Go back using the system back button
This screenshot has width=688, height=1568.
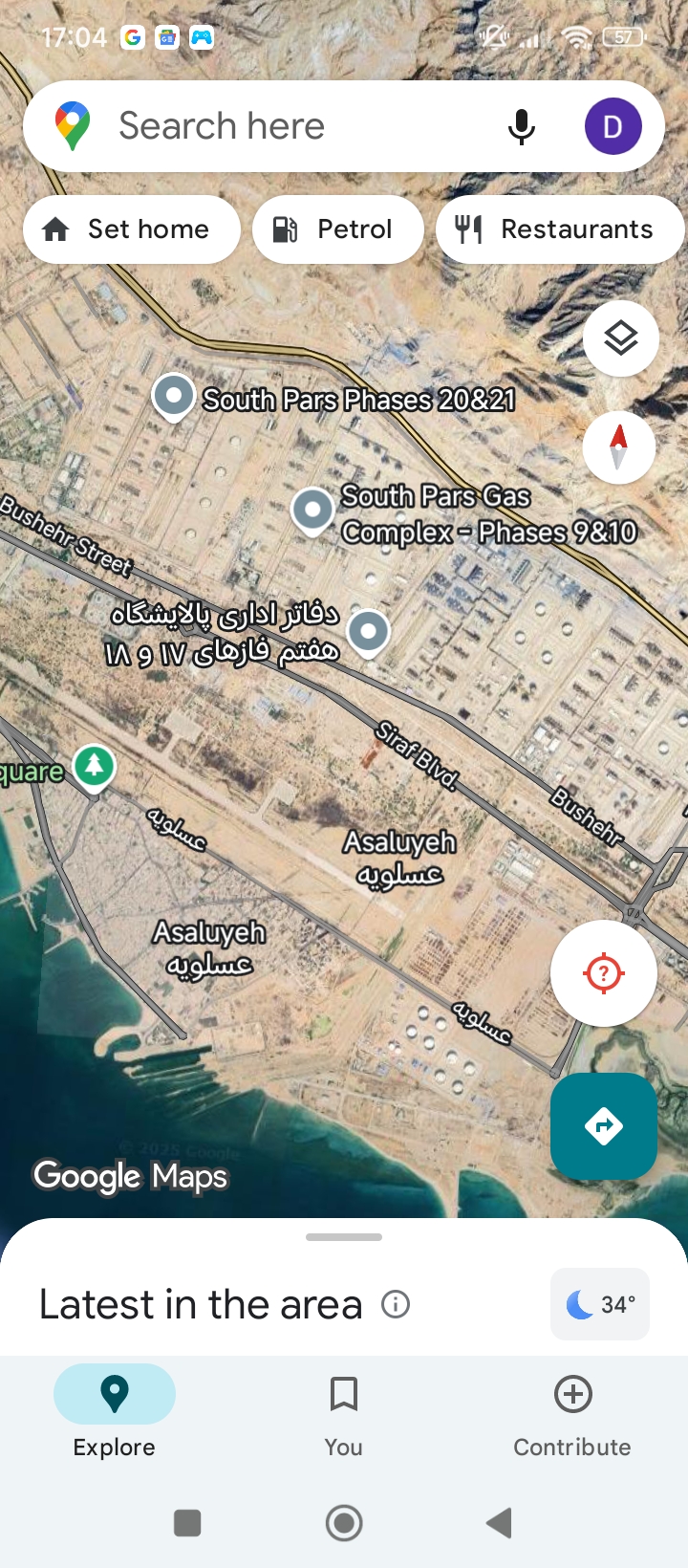pyautogui.click(x=499, y=1522)
